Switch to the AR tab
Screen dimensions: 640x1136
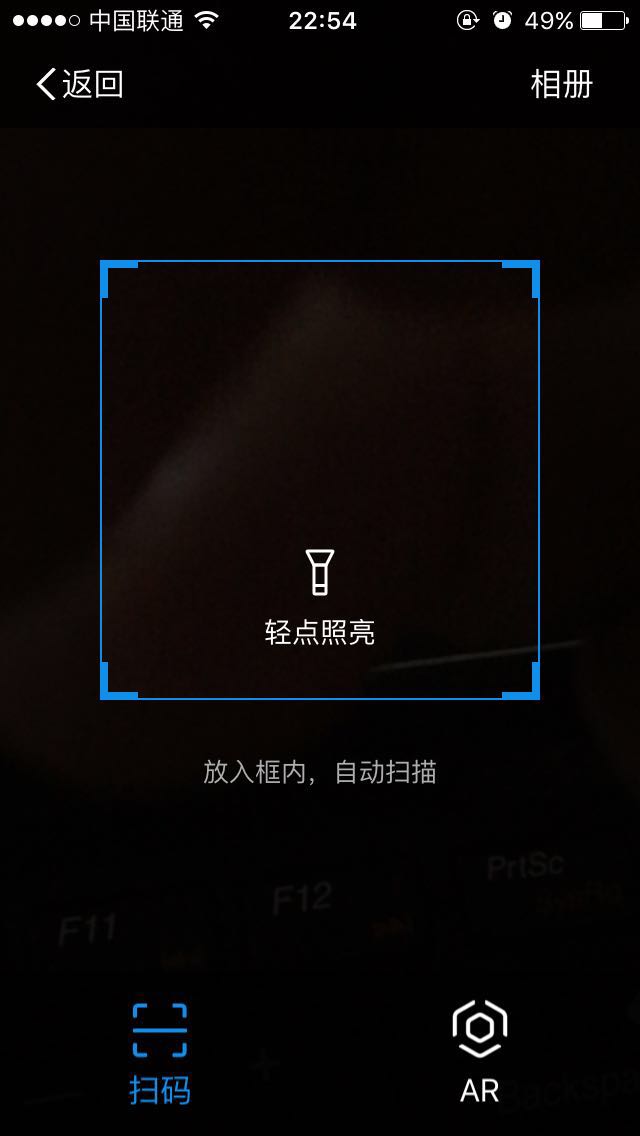pyautogui.click(x=479, y=1052)
